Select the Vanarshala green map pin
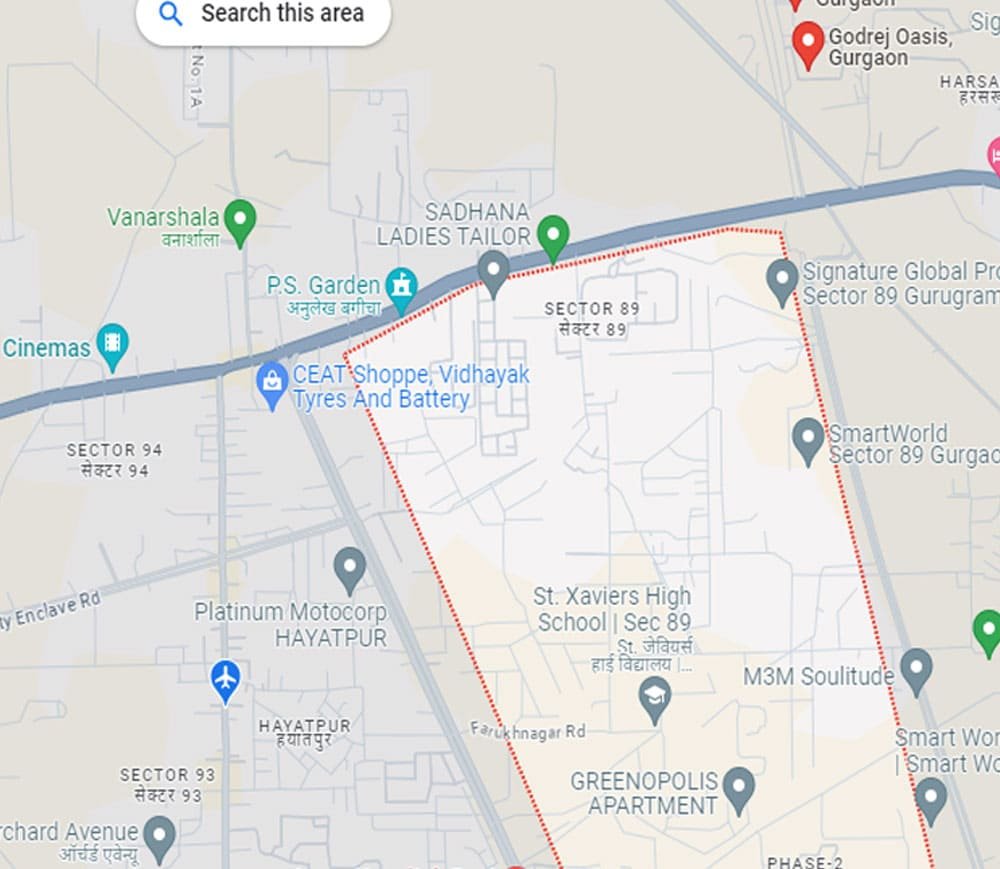Viewport: 1000px width, 869px height. point(239,220)
